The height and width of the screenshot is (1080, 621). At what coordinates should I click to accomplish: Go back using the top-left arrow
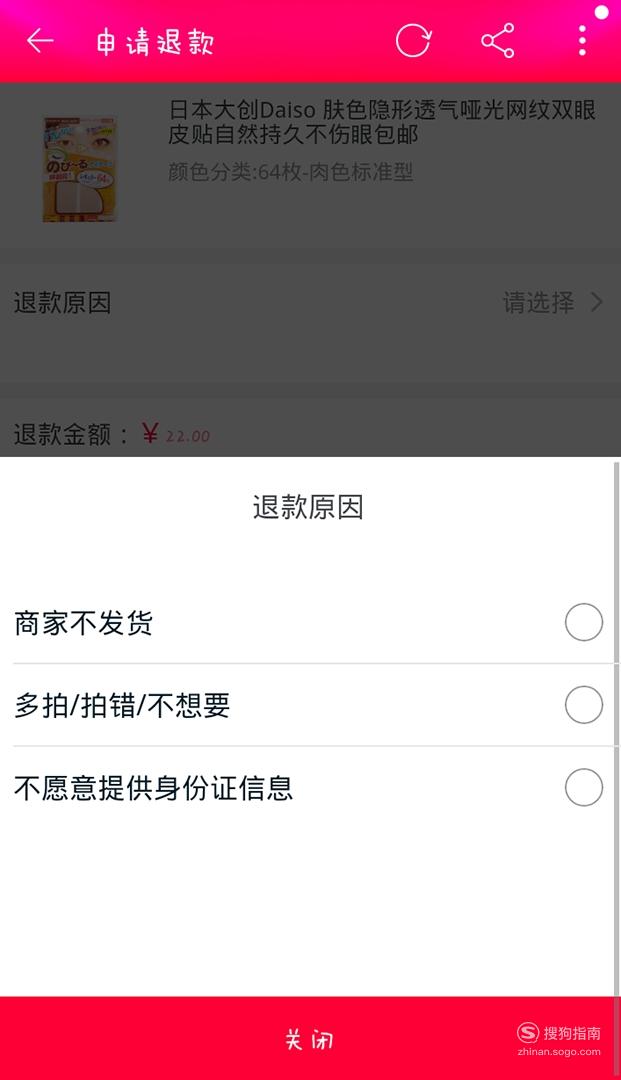40,41
